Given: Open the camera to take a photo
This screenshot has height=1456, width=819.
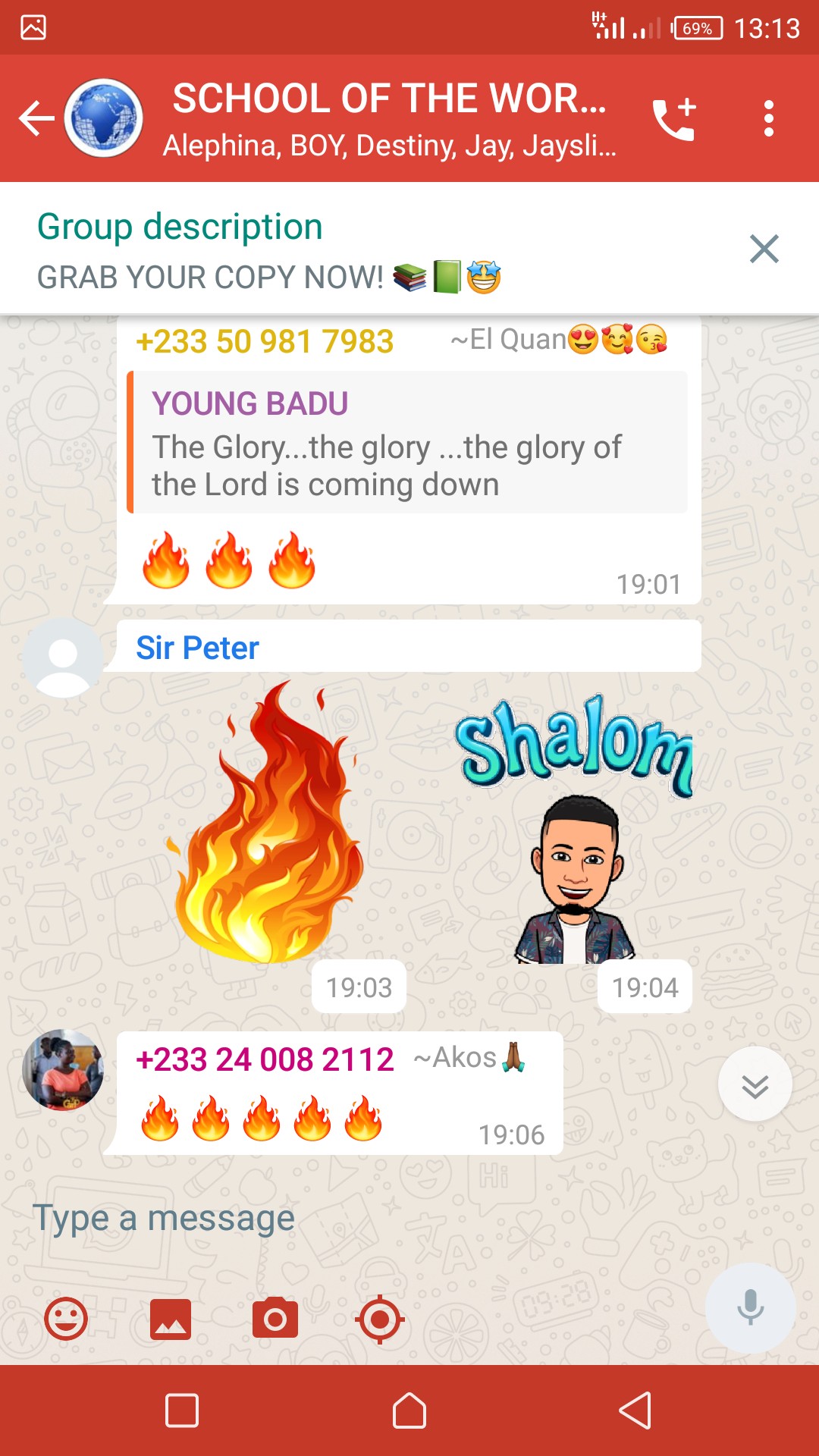Looking at the screenshot, I should tap(275, 1319).
